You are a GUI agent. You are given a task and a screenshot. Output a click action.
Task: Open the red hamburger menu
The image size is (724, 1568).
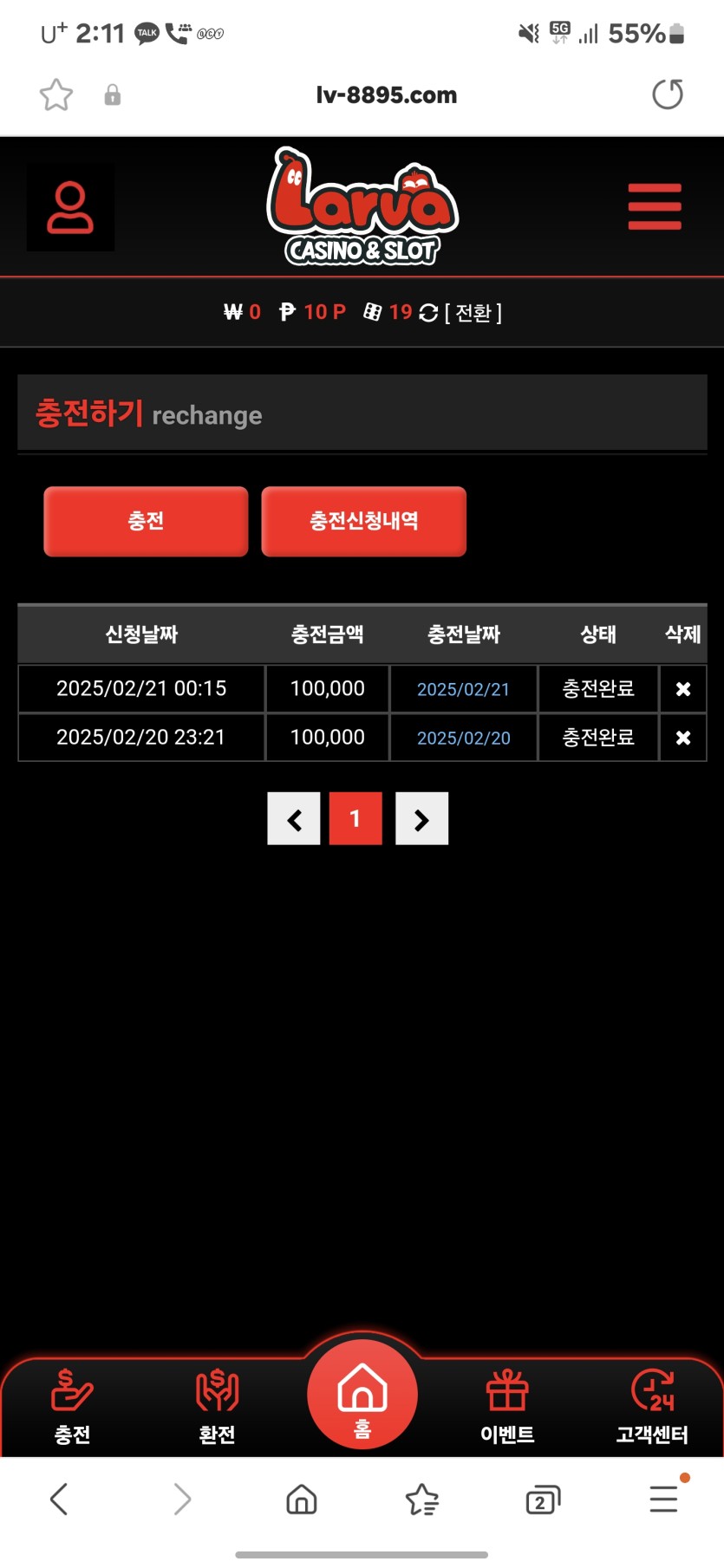click(x=655, y=207)
